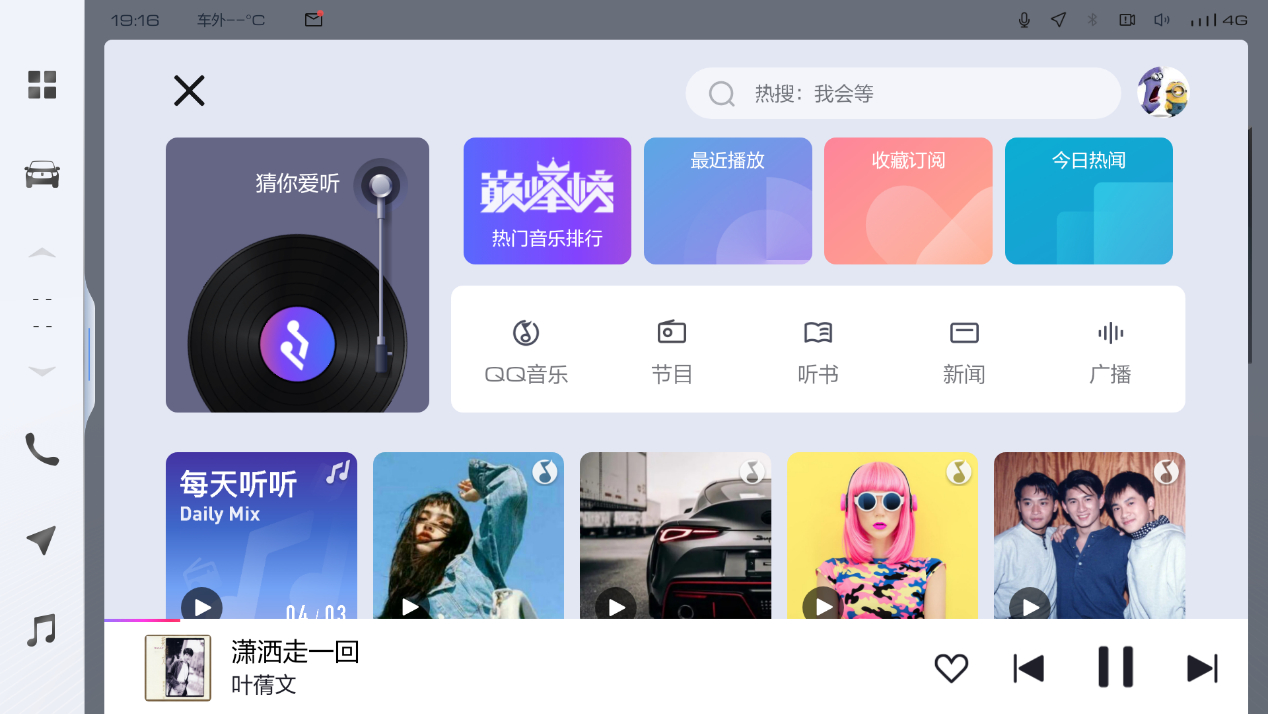Select the 广播 radio category
The image size is (1268, 714).
pos(1110,351)
